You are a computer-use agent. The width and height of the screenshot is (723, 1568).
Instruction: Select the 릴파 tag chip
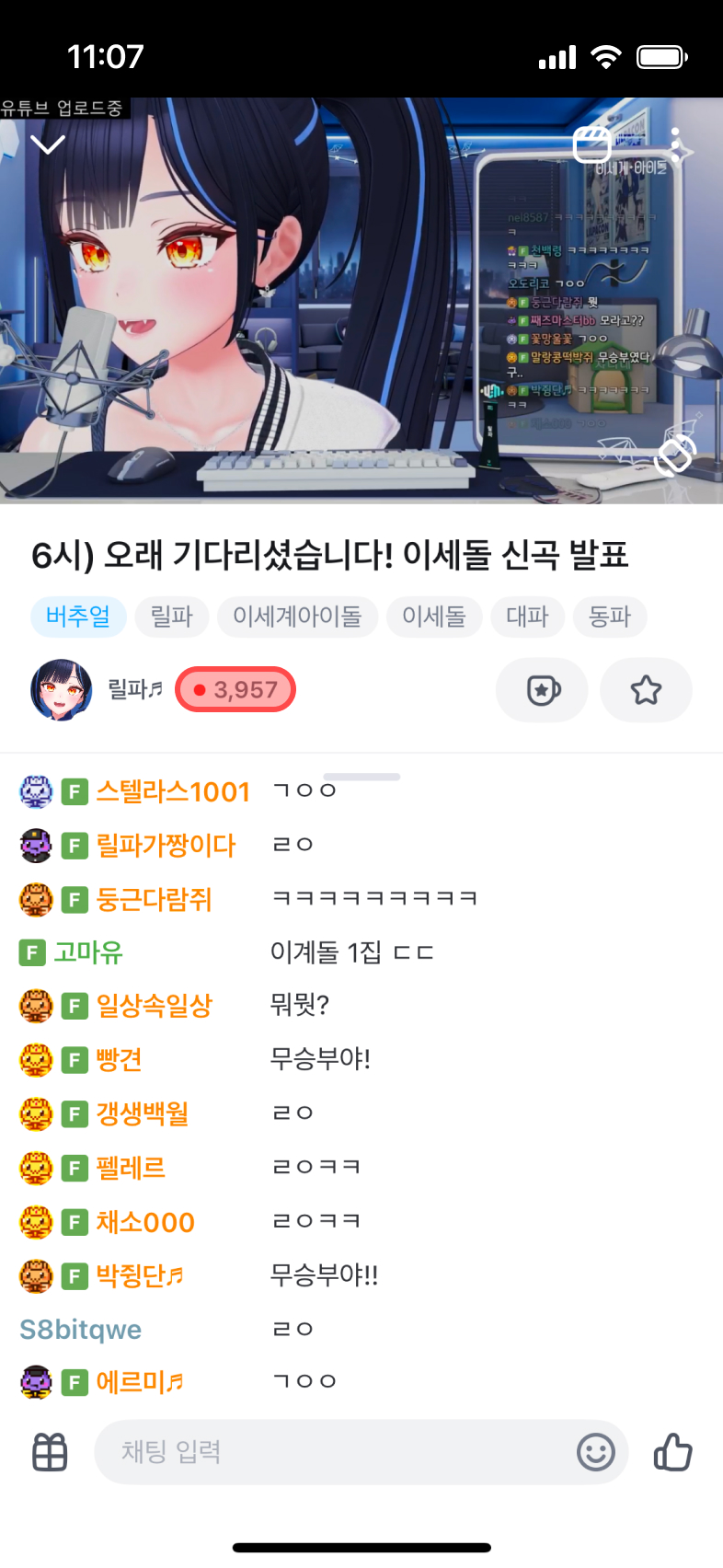[x=172, y=617]
